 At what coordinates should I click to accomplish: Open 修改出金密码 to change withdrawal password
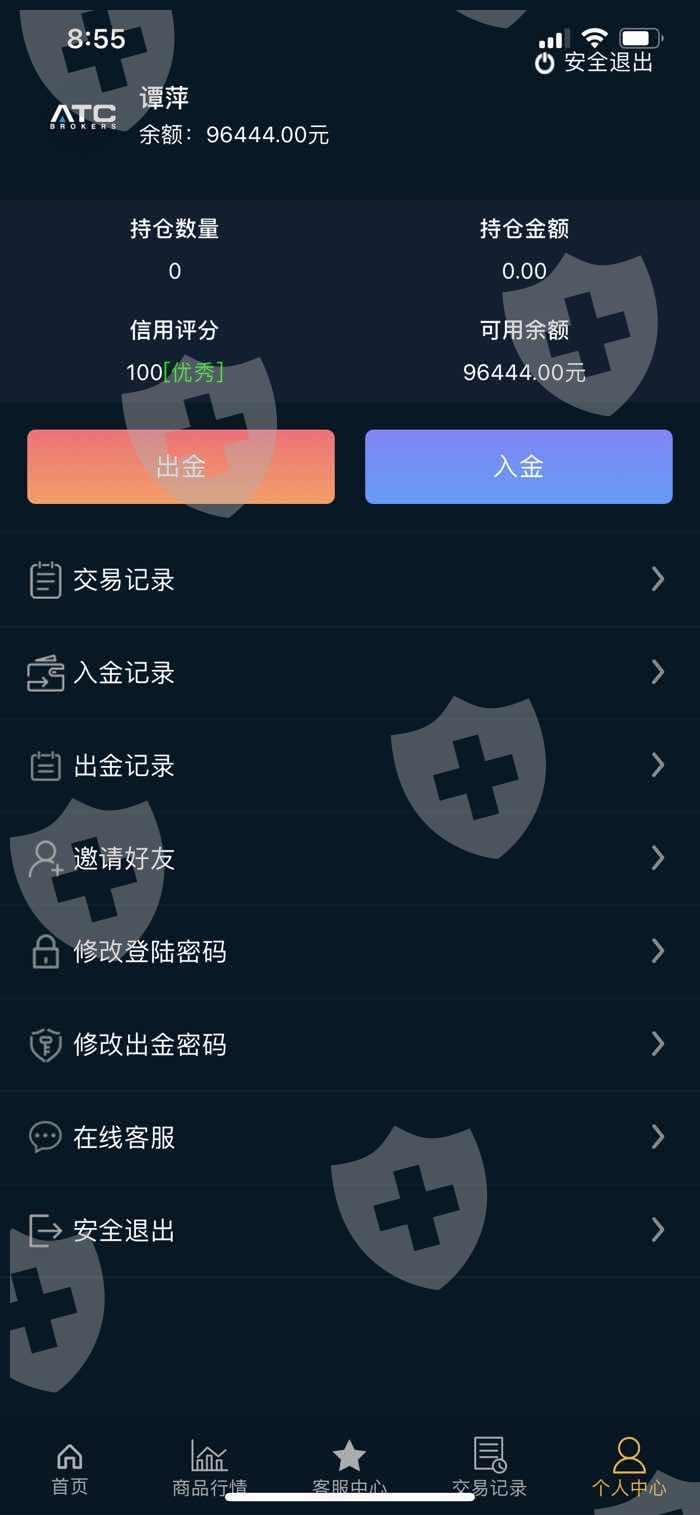(350, 1045)
